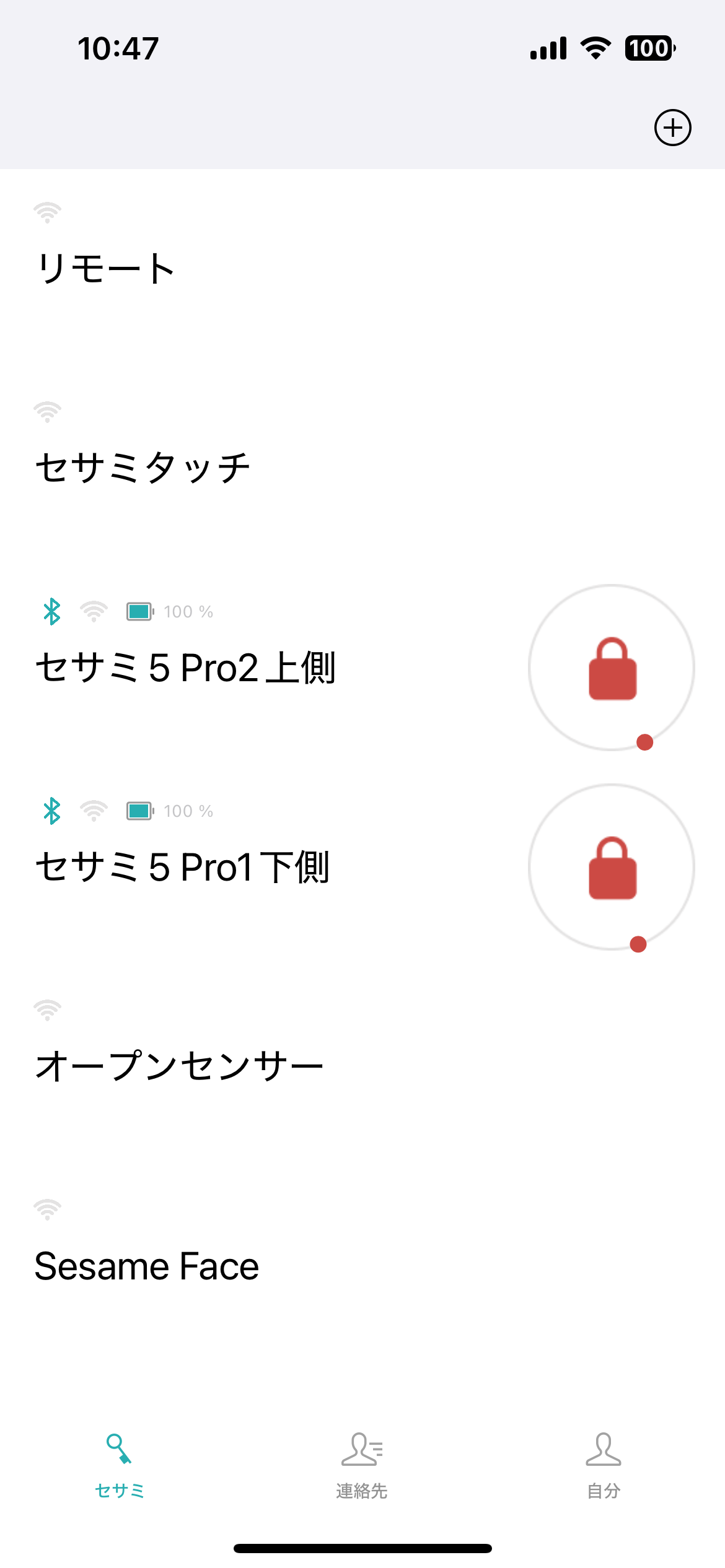Switch to the 自分 tab
Image resolution: width=725 pixels, height=1568 pixels.
[x=604, y=1465]
